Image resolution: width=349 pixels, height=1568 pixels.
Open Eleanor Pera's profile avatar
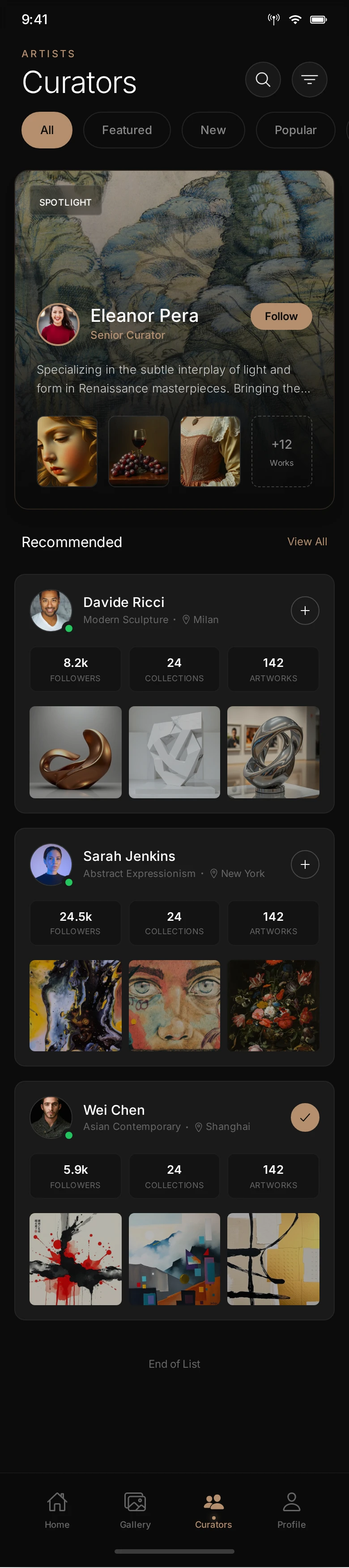pos(59,325)
